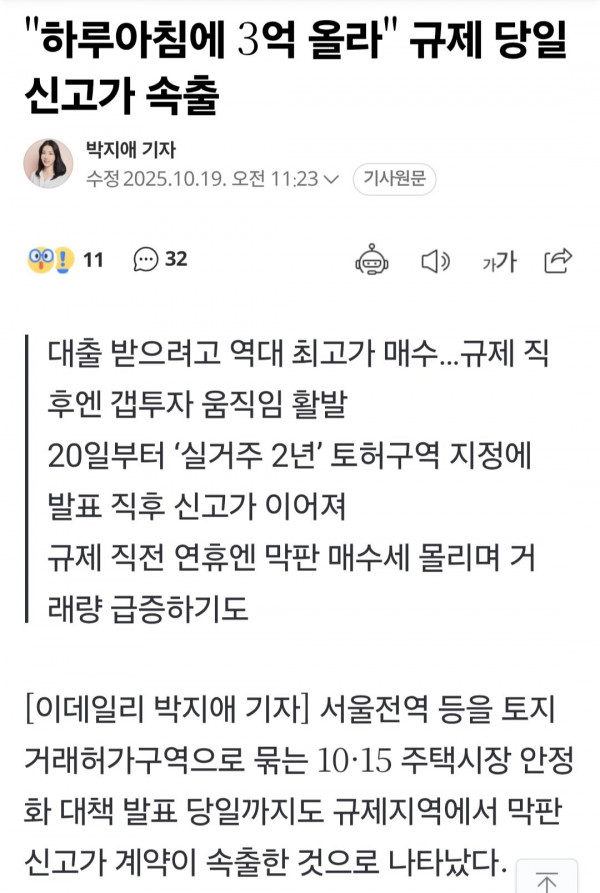Screen dimensions: 600x893
Task: Share this article
Action: 558,260
